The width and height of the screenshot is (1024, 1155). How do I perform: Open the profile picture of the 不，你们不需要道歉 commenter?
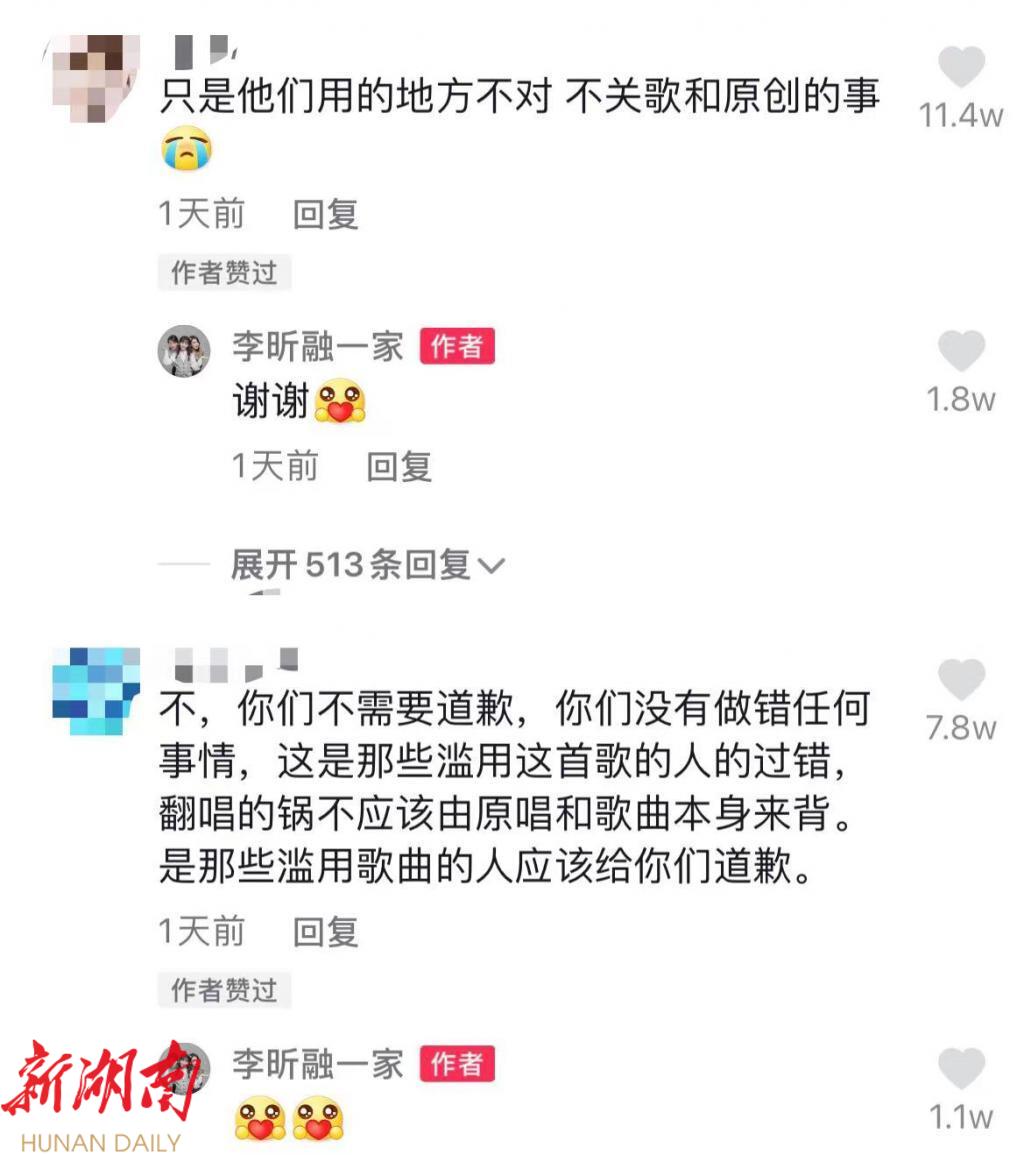96,690
